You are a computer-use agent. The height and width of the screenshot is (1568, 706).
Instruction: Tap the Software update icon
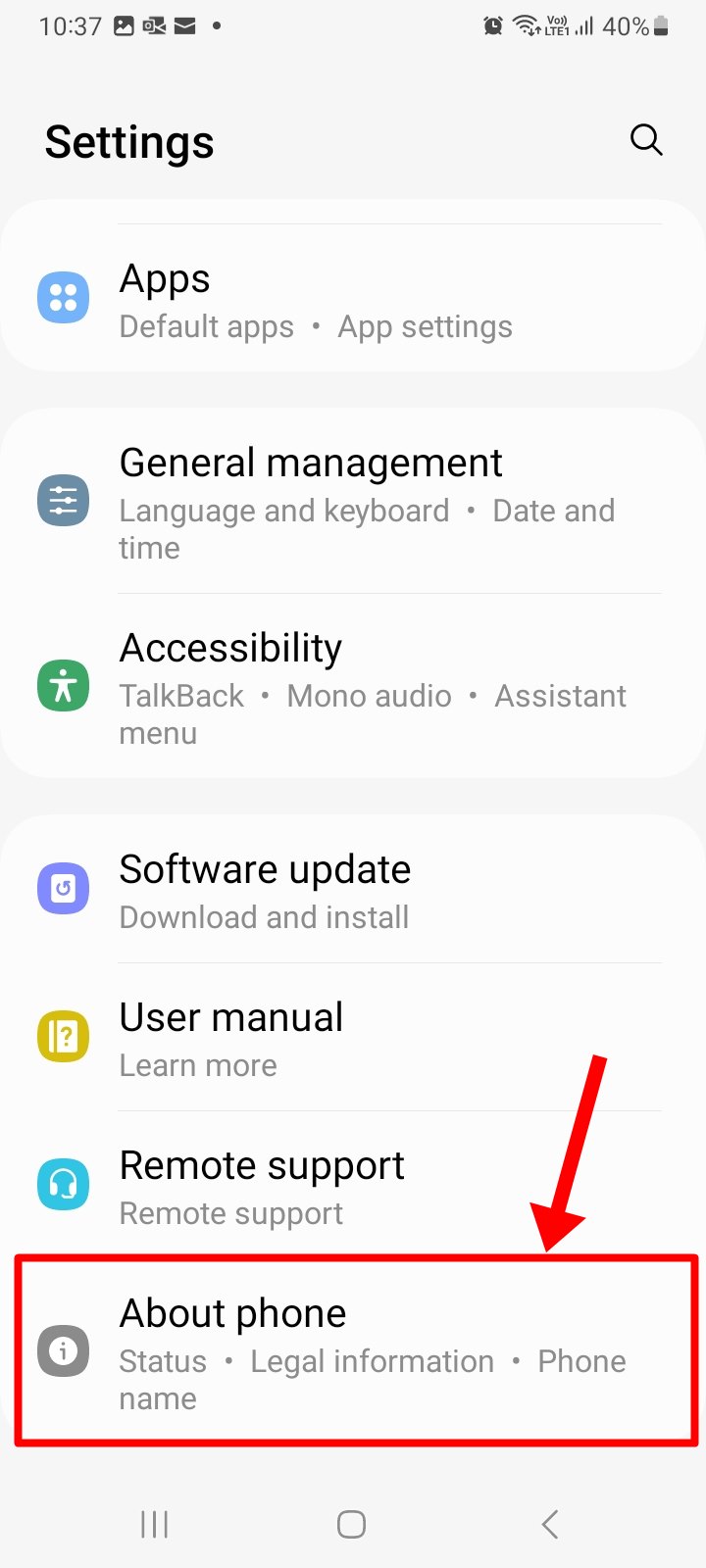coord(63,888)
